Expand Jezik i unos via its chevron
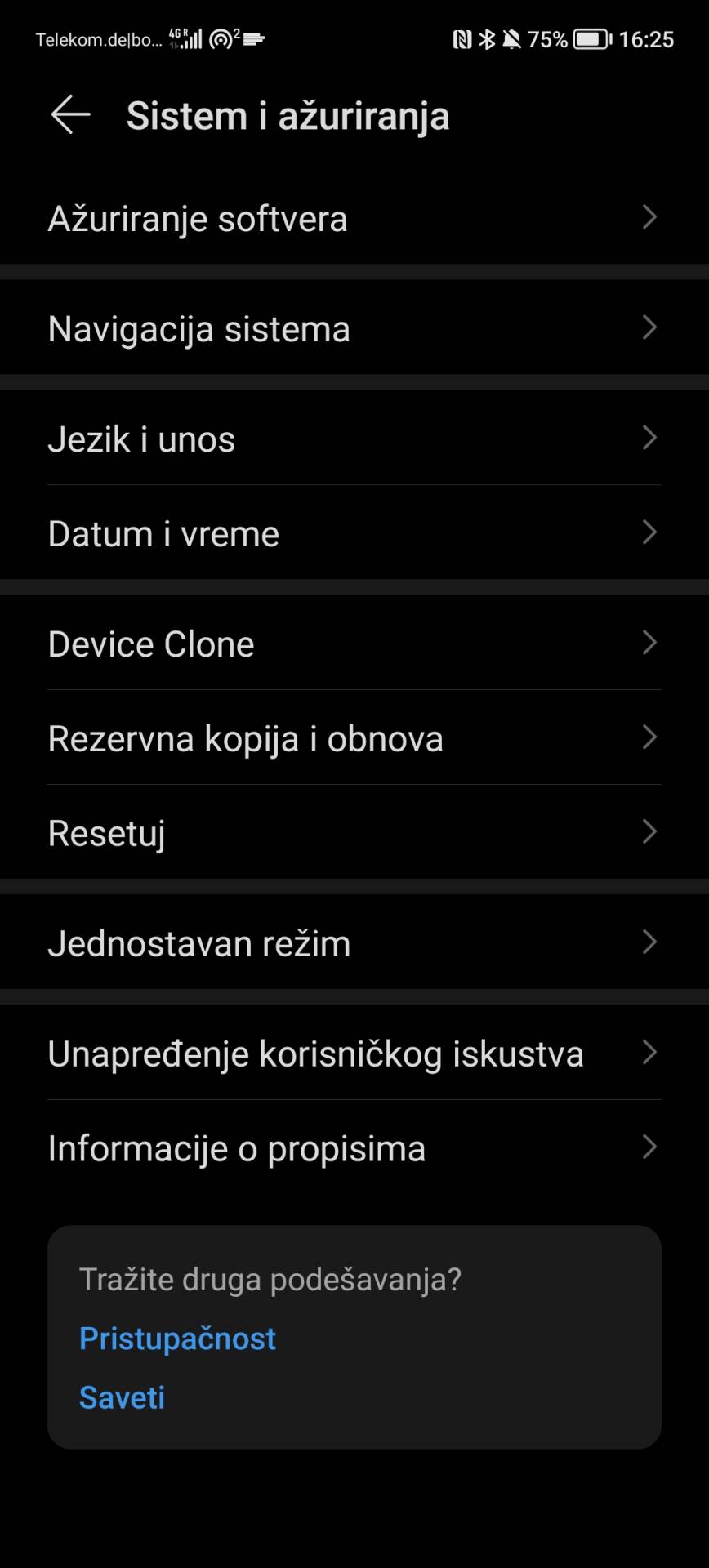This screenshot has width=709, height=1568. [649, 439]
